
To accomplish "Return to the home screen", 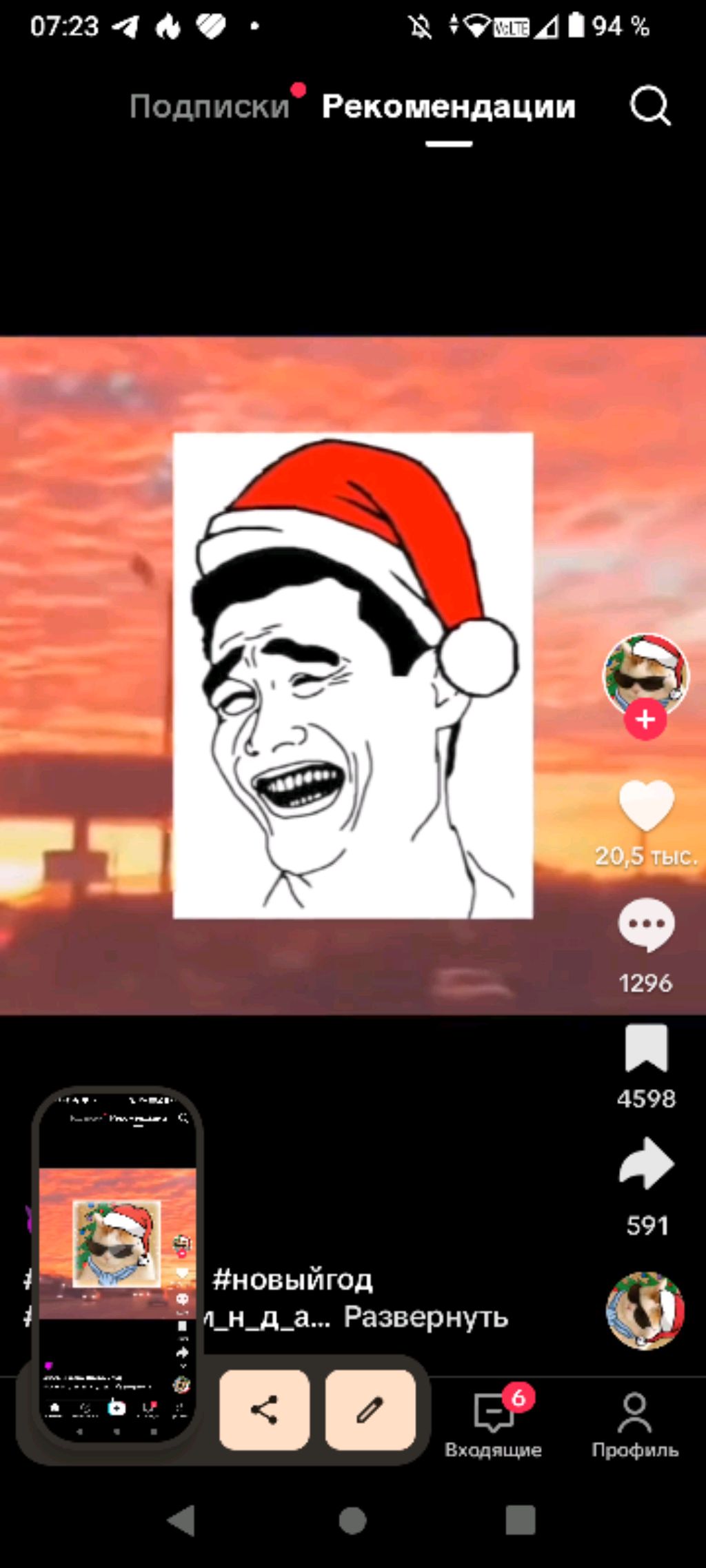I will (x=352, y=1520).
